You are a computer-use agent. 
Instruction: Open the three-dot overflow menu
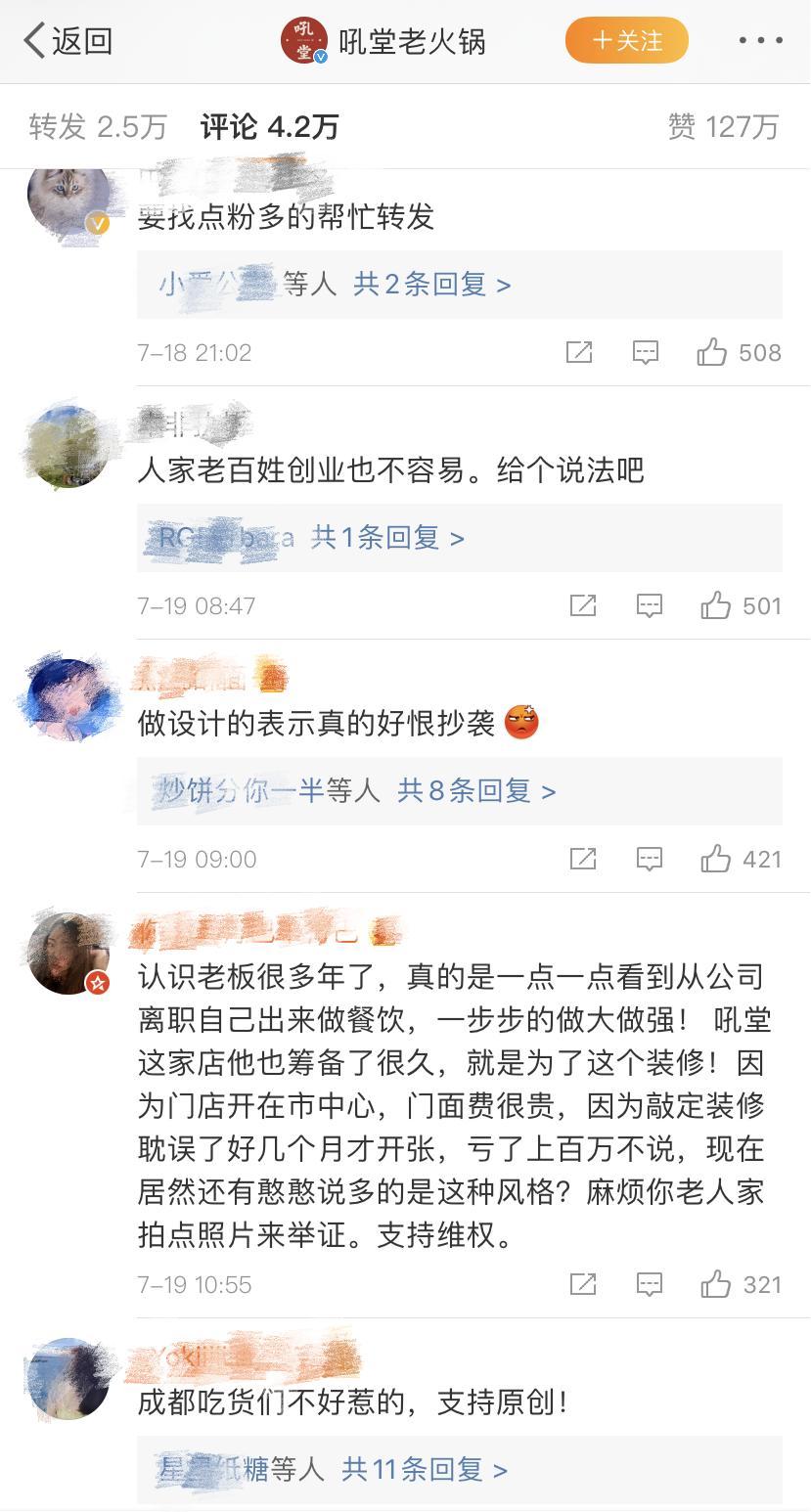[760, 41]
